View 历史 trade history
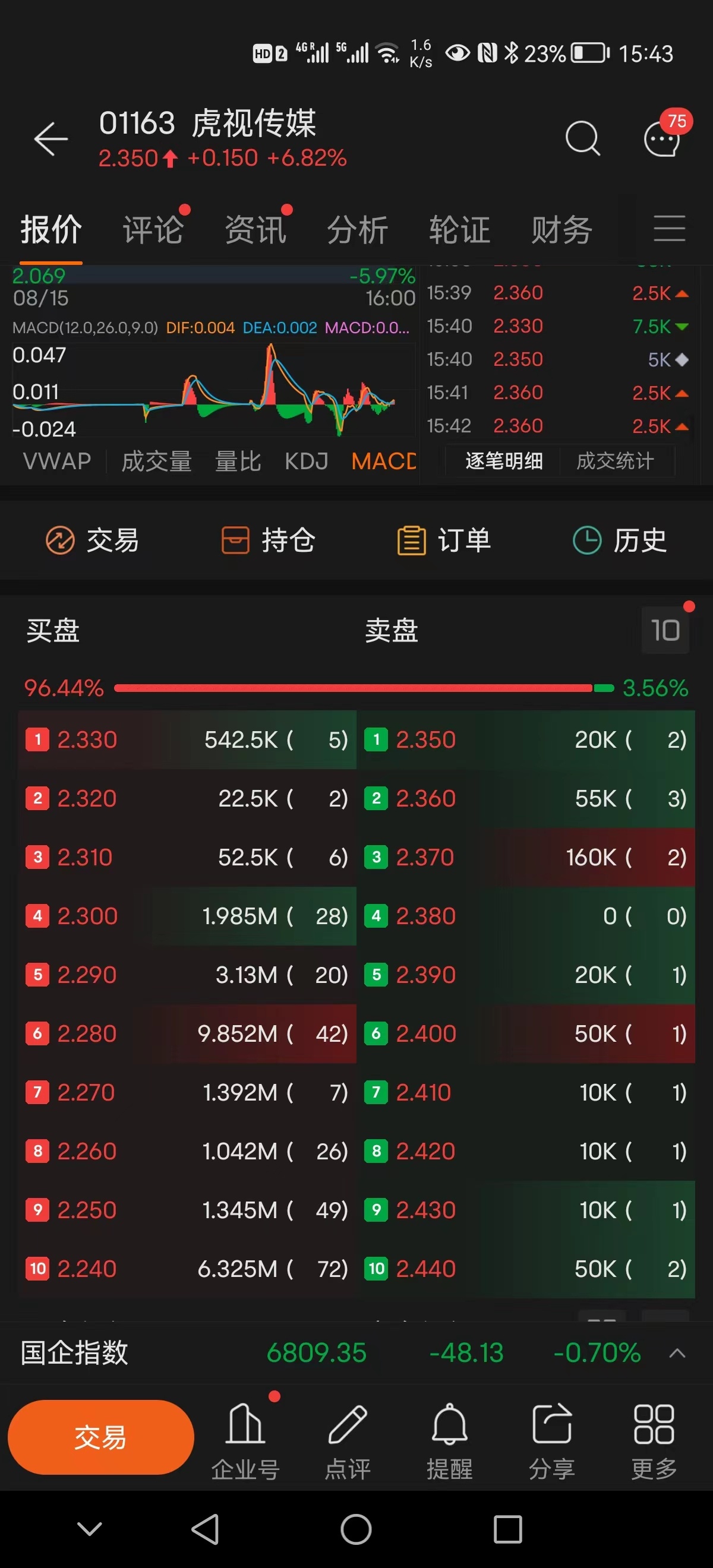This screenshot has width=713, height=1568. tap(620, 540)
